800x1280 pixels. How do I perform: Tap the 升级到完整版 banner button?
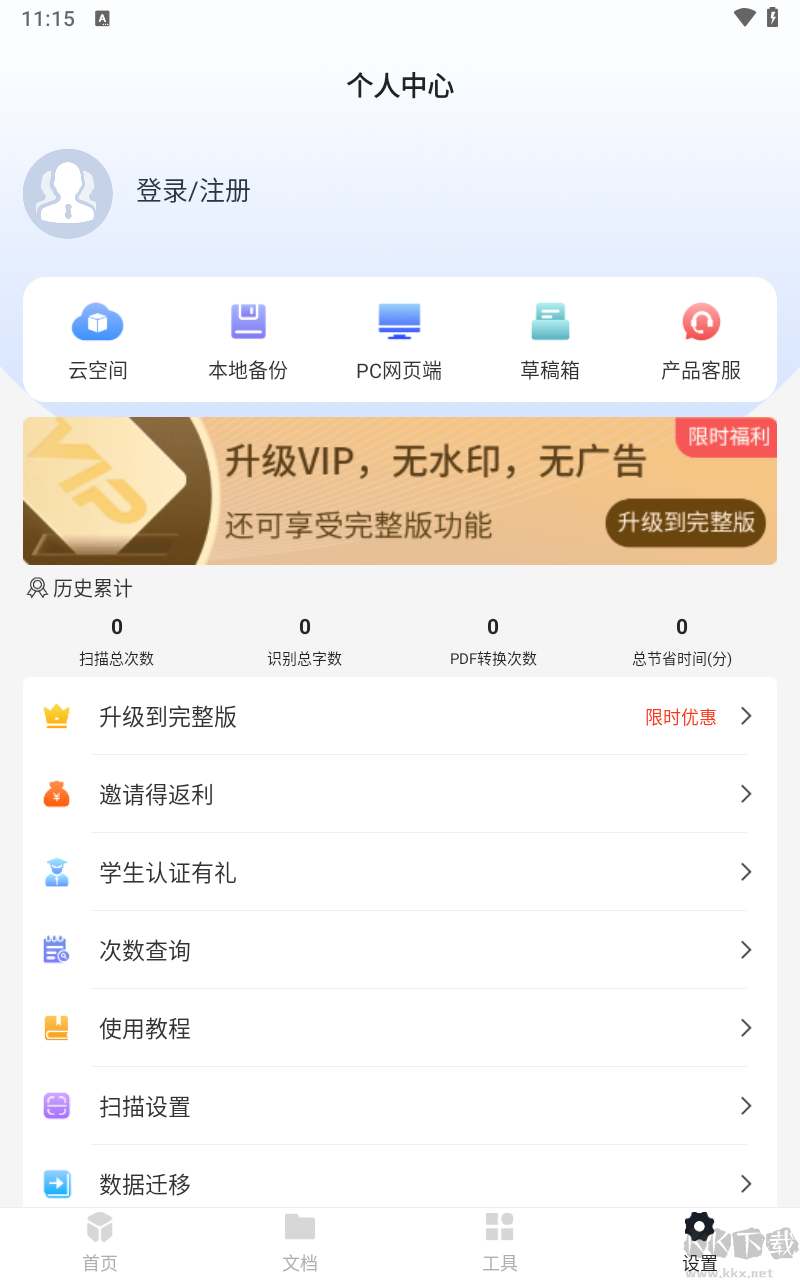686,523
